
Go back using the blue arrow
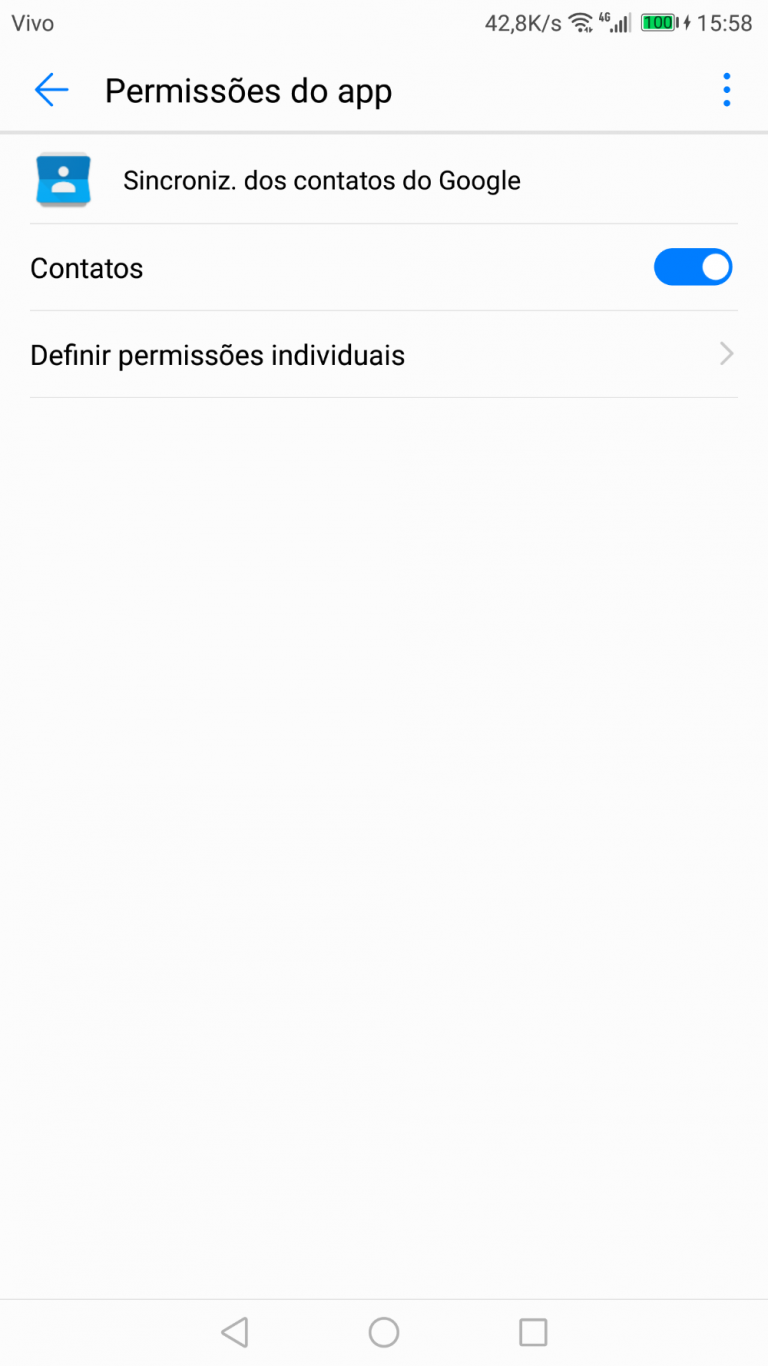51,90
